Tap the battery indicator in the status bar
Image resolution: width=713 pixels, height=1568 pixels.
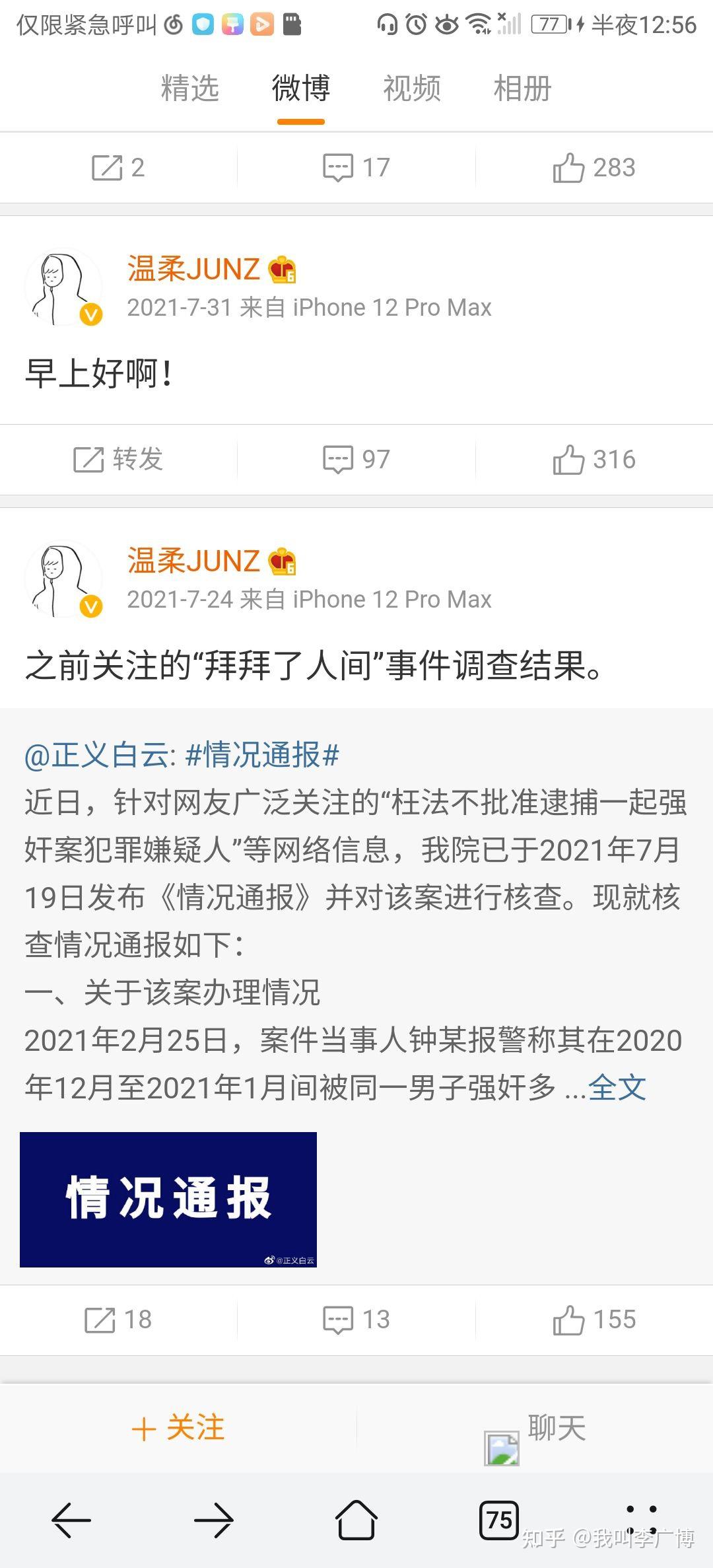point(548,24)
